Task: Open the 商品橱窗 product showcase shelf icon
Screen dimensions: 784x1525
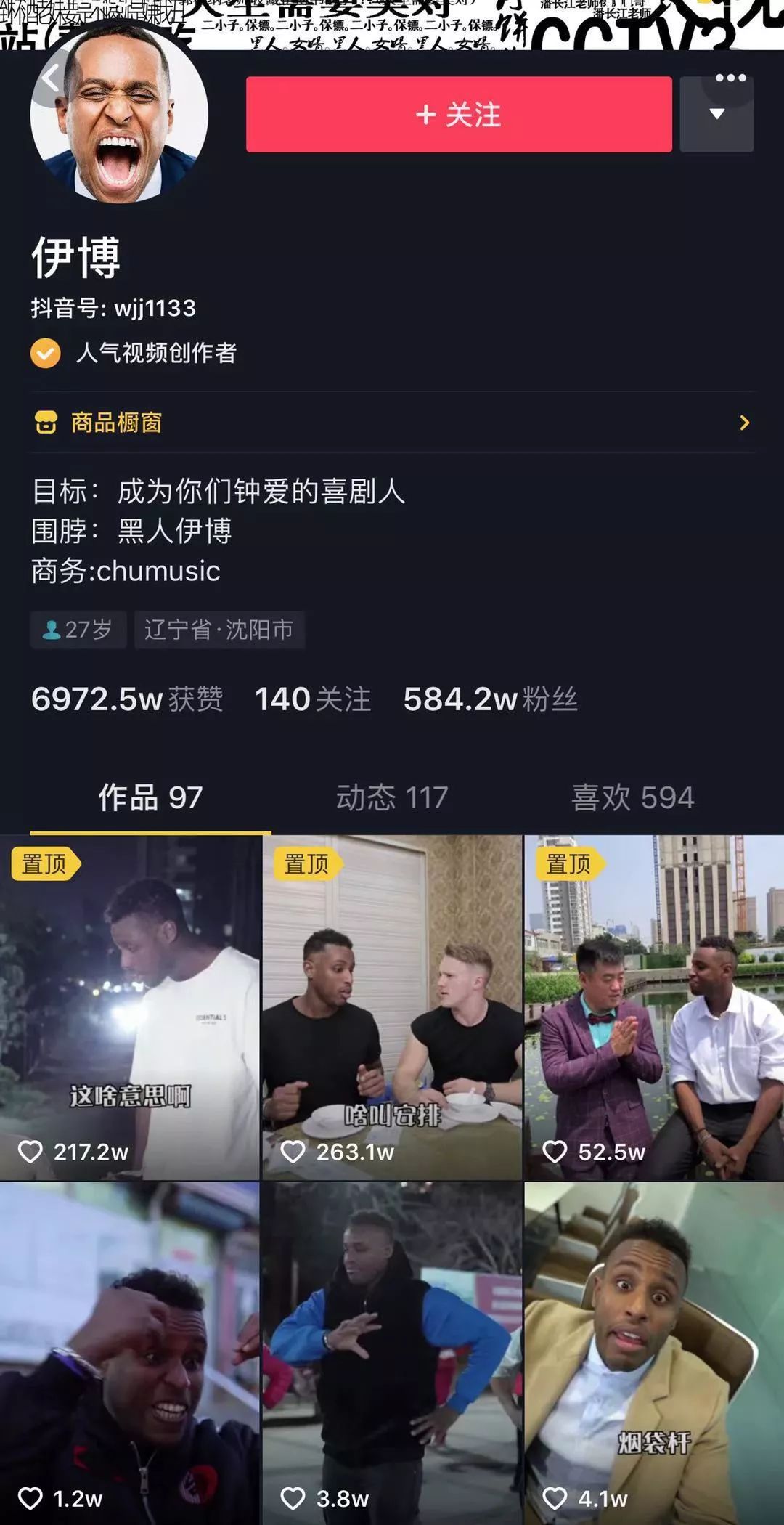Action: coord(45,423)
